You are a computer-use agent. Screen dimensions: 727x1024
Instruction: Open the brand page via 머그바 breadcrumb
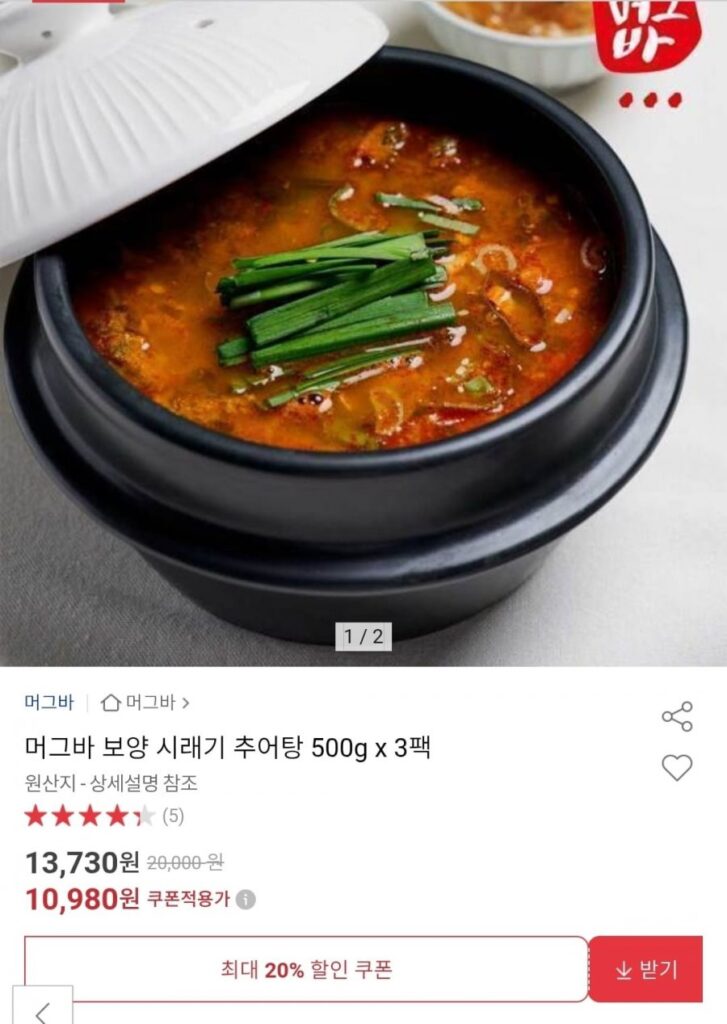pyautogui.click(x=152, y=701)
